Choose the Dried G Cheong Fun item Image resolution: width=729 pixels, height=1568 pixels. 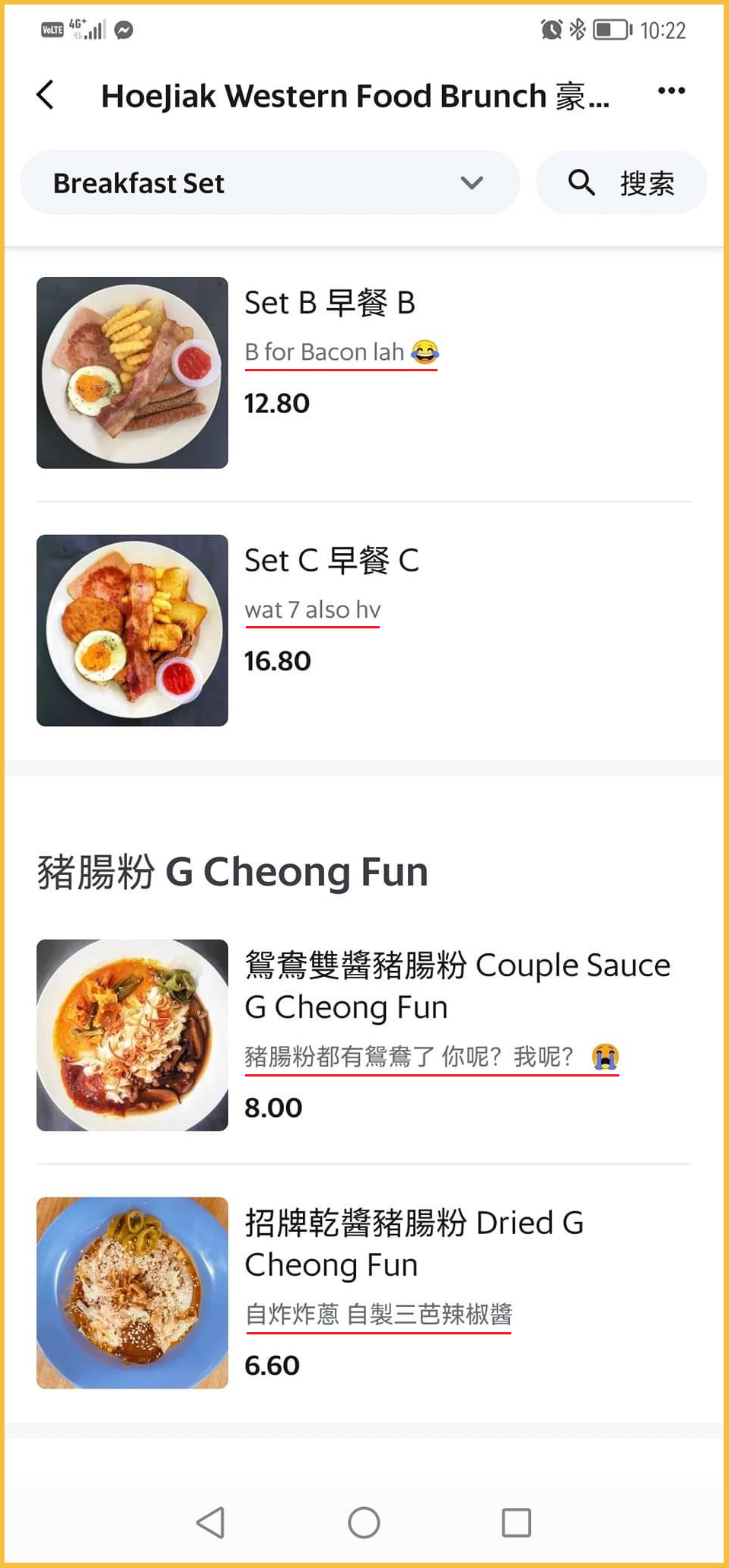click(413, 1243)
